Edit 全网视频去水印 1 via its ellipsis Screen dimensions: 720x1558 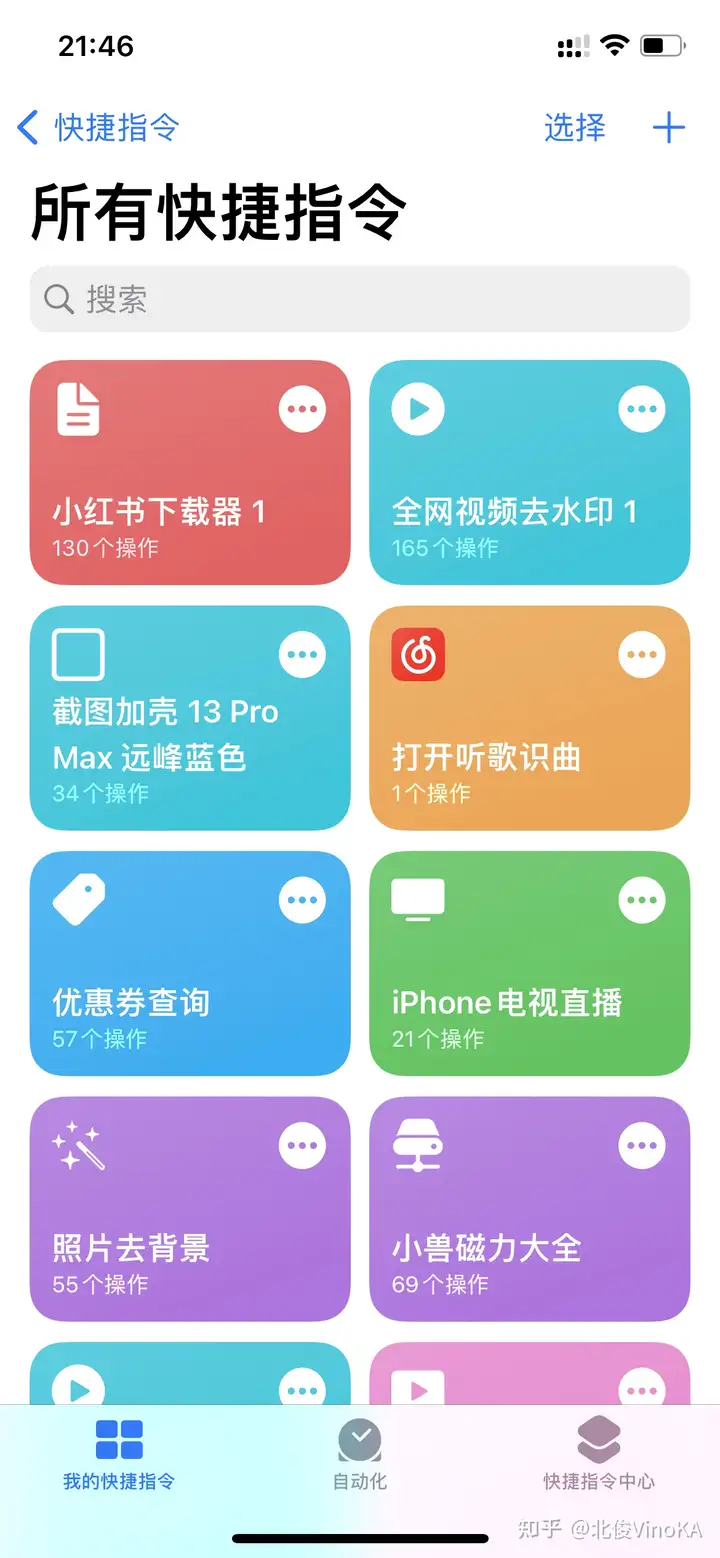click(642, 409)
